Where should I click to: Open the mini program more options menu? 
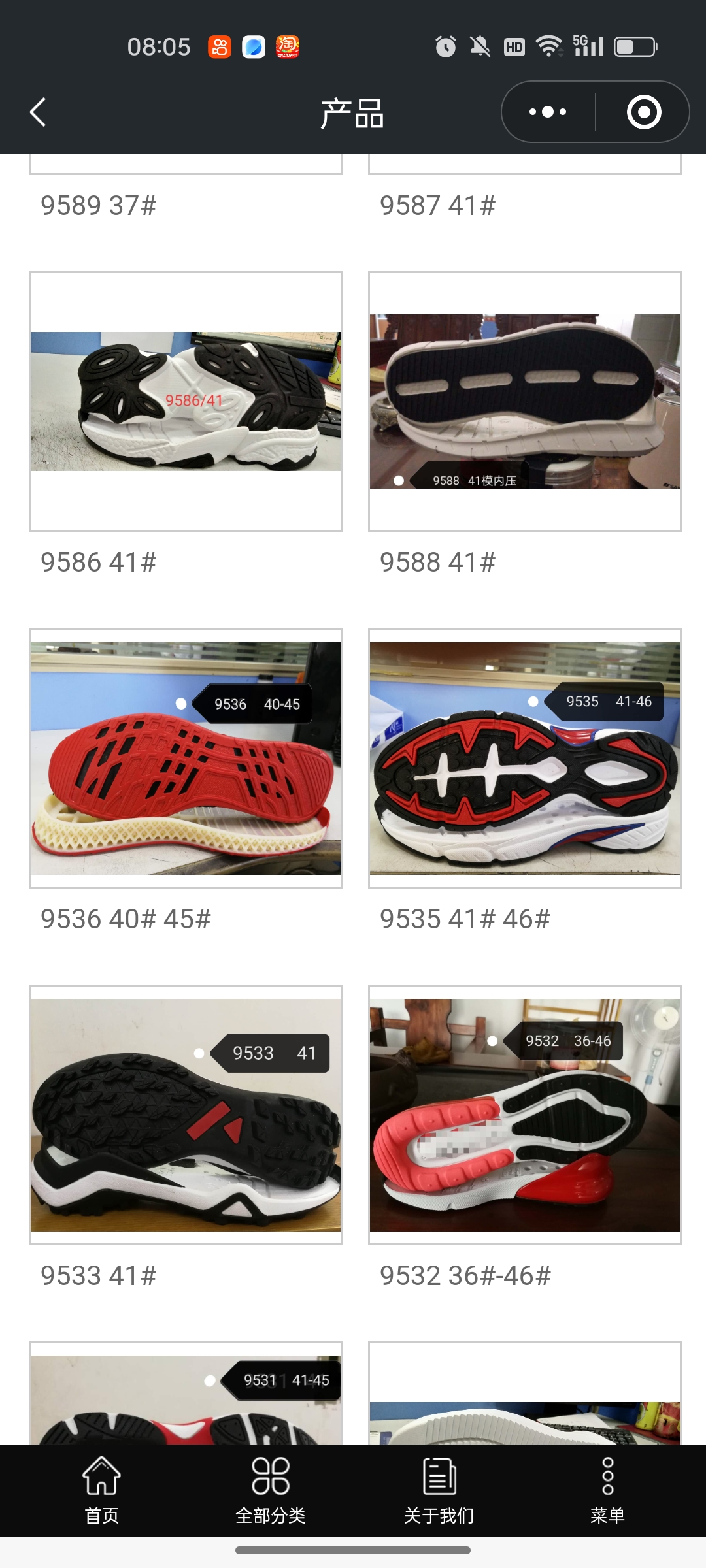coord(548,112)
